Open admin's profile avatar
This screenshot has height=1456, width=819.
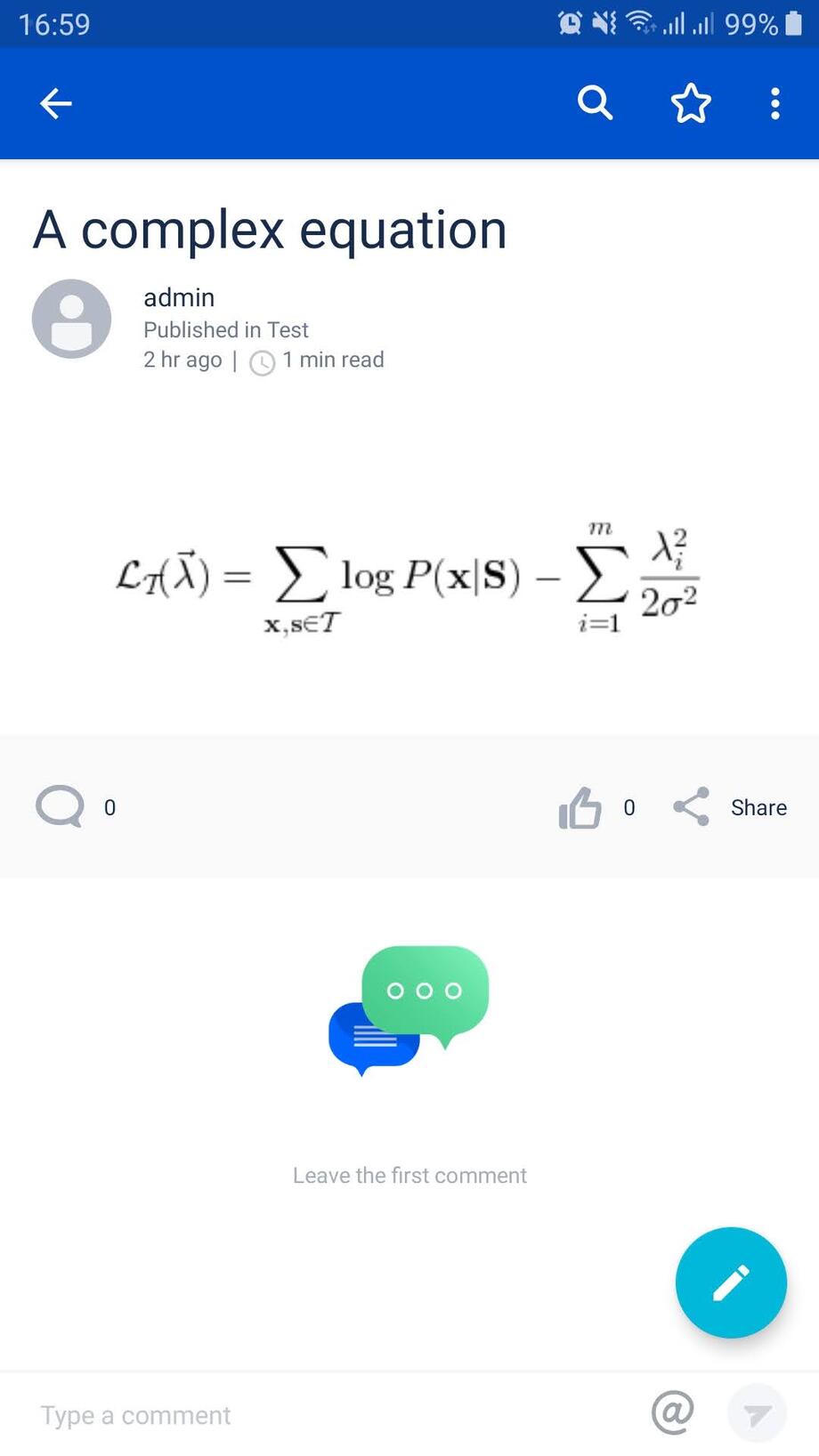(x=71, y=319)
